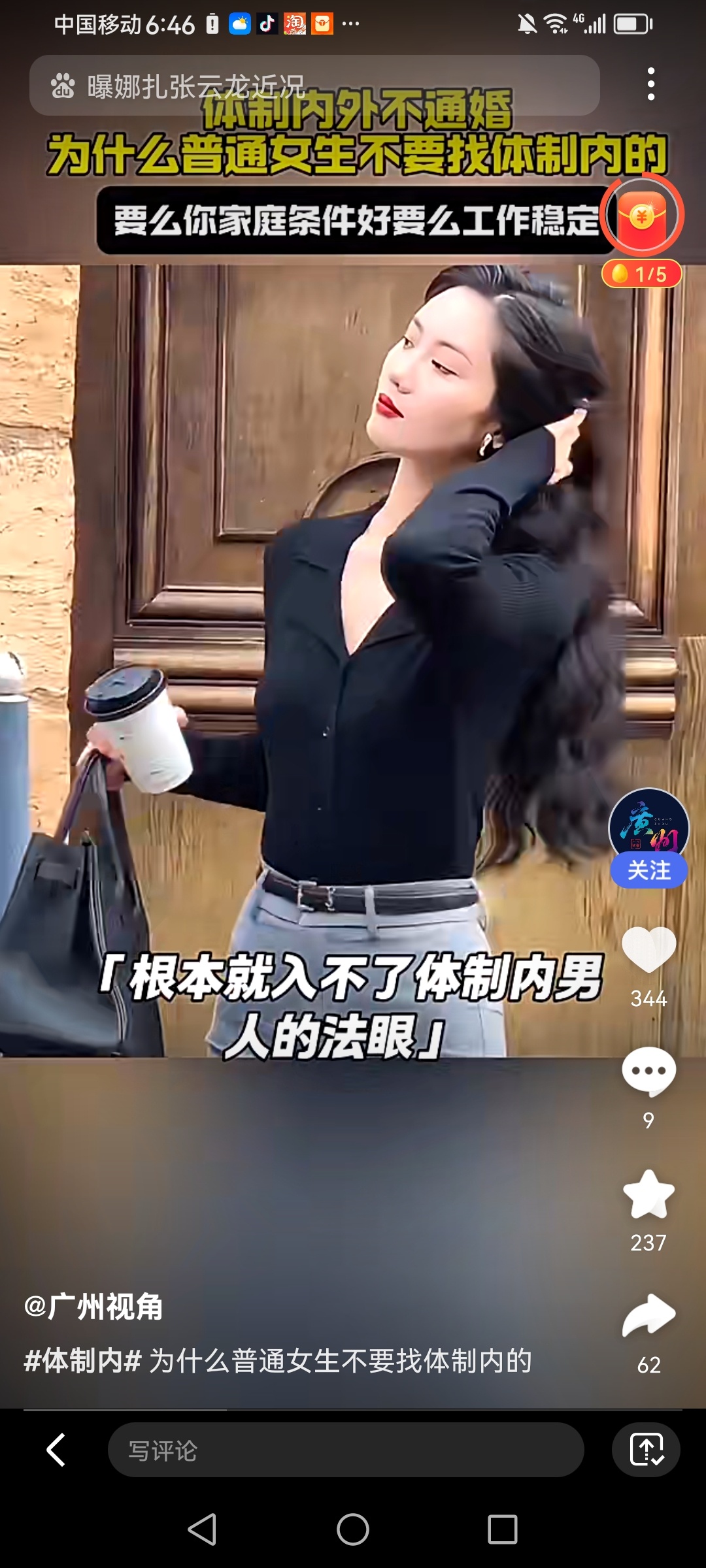
Task: Open the #体制内# hashtag
Action: pyautogui.click(x=82, y=1362)
